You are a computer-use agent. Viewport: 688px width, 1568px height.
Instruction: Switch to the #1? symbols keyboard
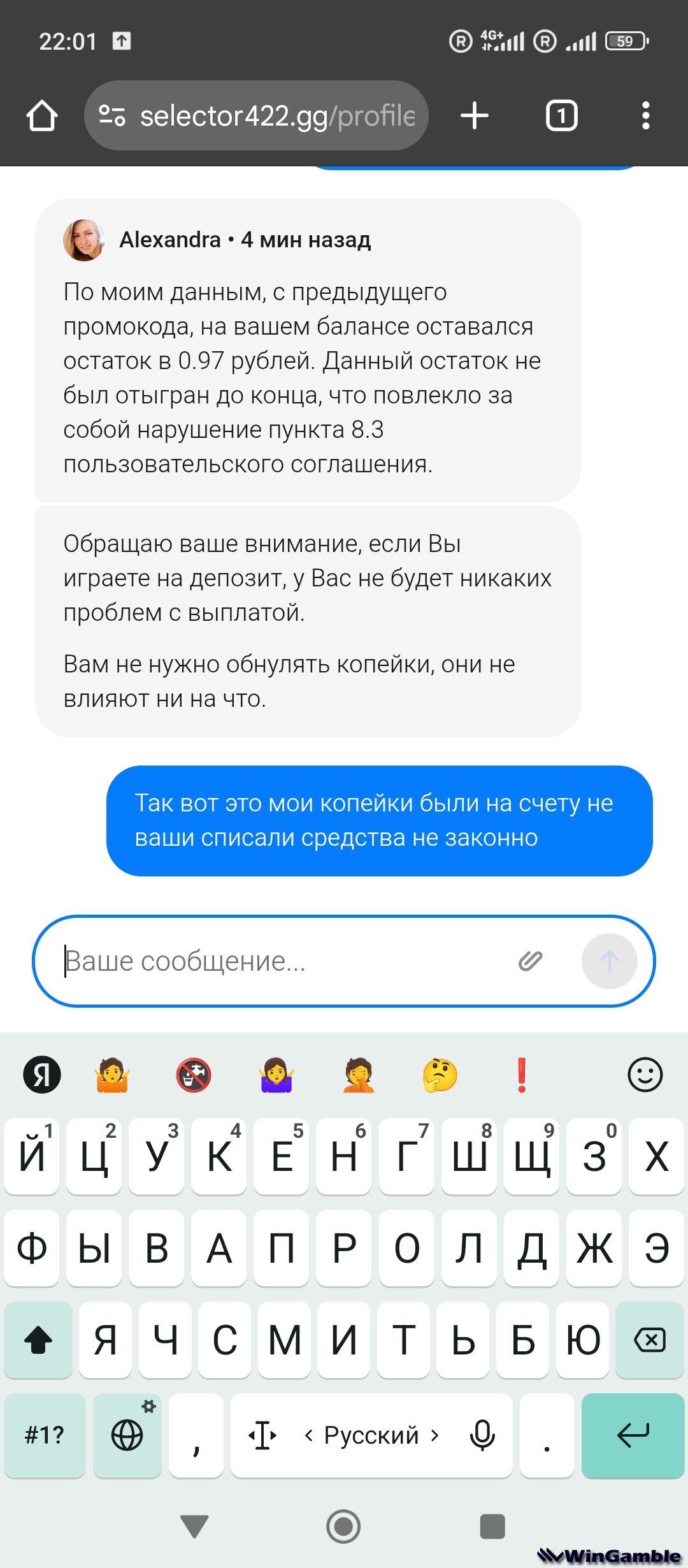click(45, 1435)
